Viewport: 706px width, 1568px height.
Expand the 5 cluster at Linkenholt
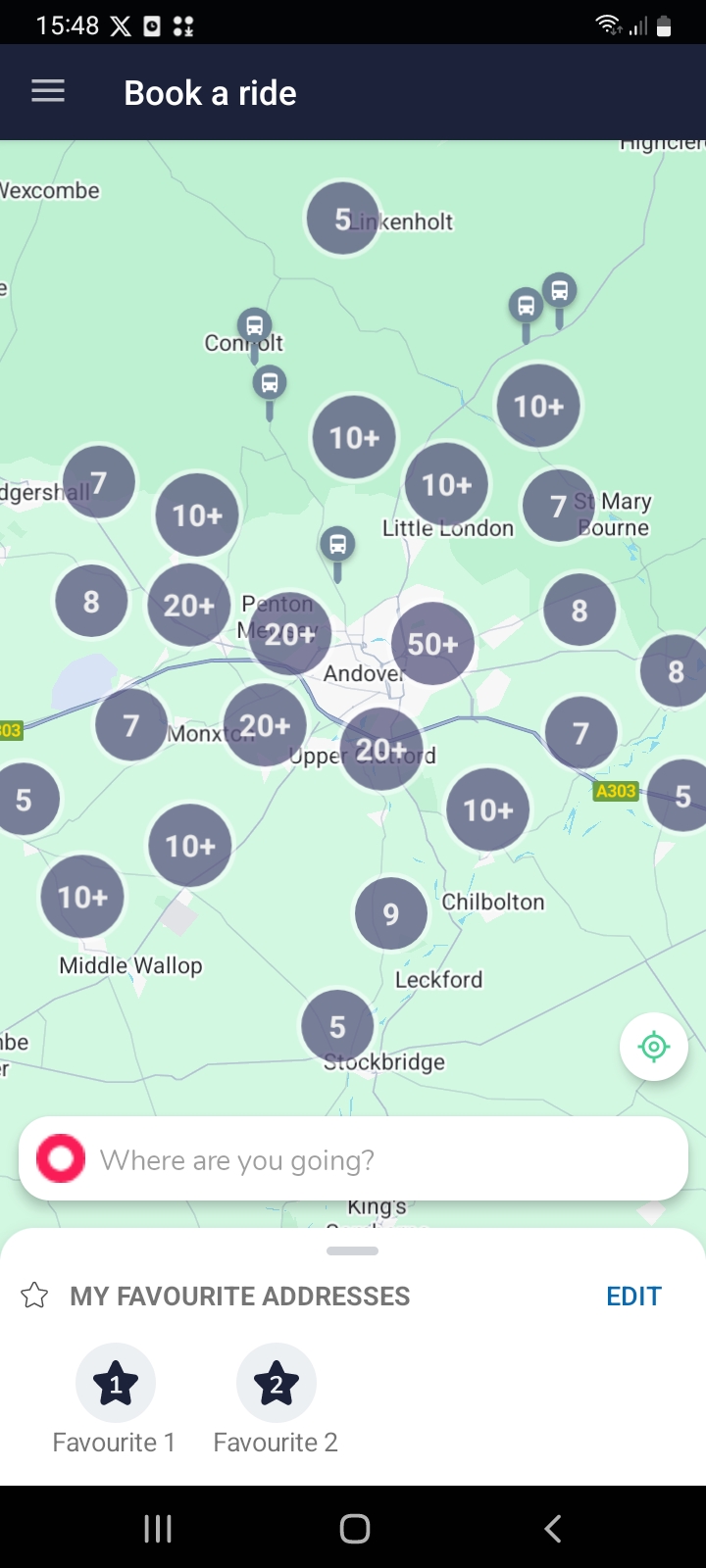pos(342,219)
